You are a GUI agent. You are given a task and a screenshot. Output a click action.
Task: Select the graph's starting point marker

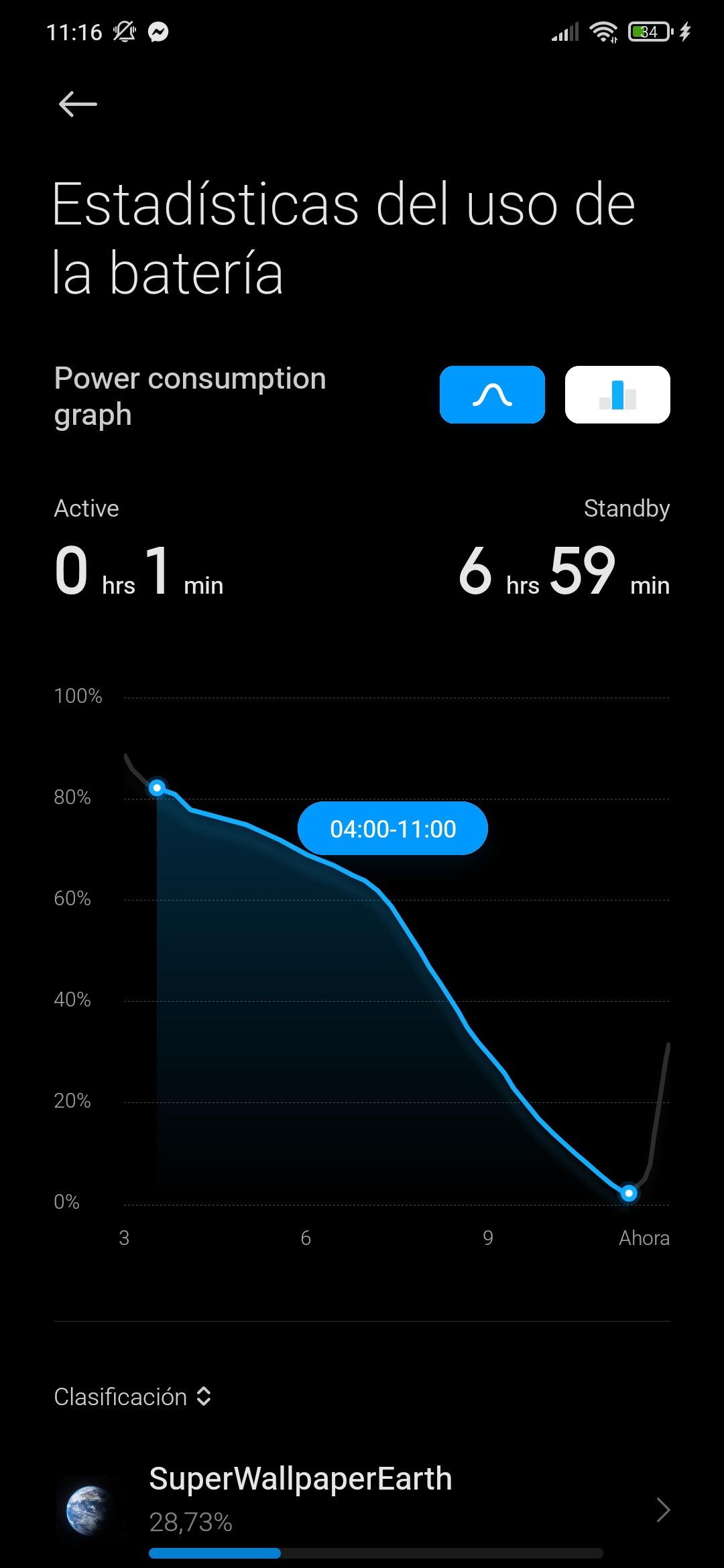point(158,787)
